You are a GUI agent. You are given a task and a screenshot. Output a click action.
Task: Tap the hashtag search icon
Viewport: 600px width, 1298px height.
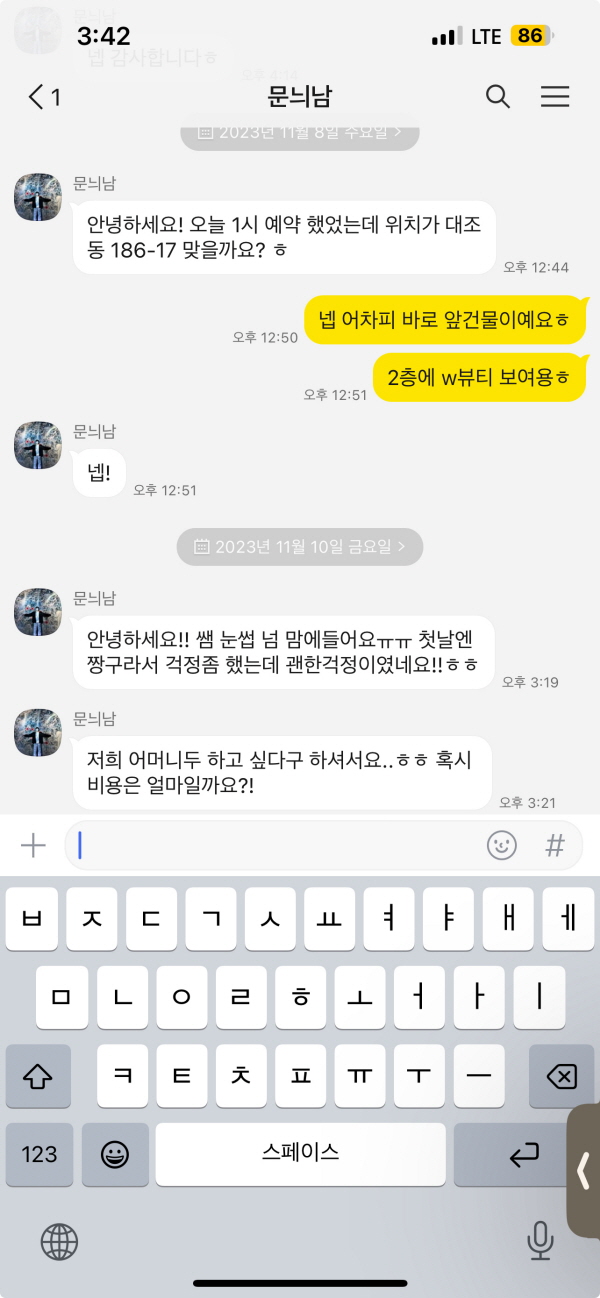[x=554, y=846]
